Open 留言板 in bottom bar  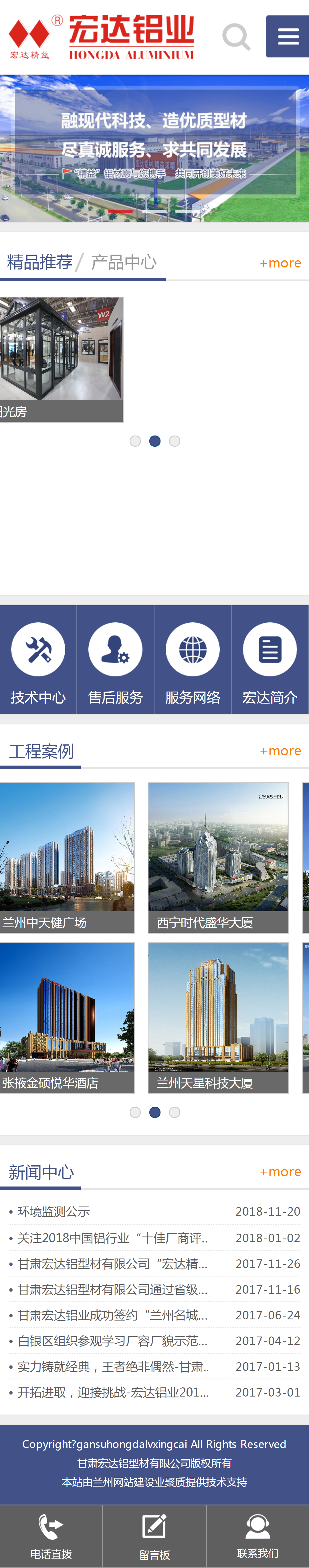[154, 1536]
